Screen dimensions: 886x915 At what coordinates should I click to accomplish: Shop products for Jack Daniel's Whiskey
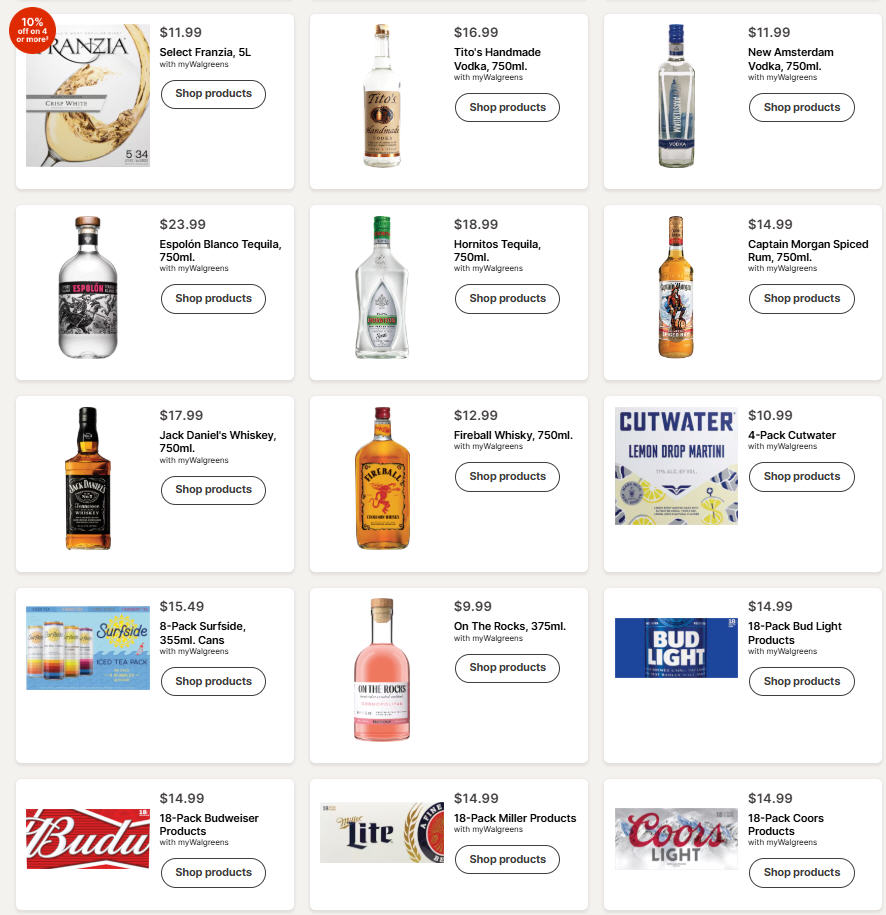pyautogui.click(x=213, y=490)
